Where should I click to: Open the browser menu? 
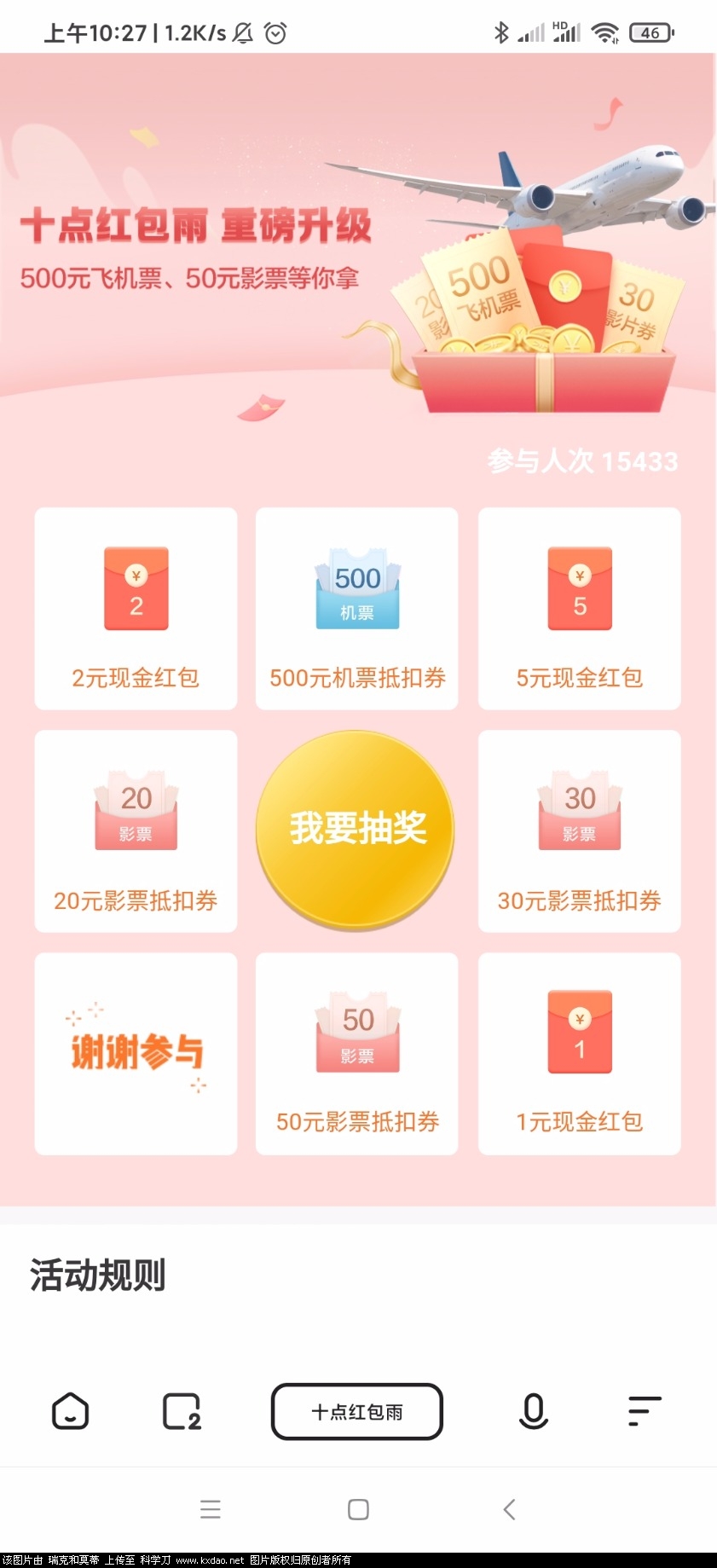point(645,1411)
